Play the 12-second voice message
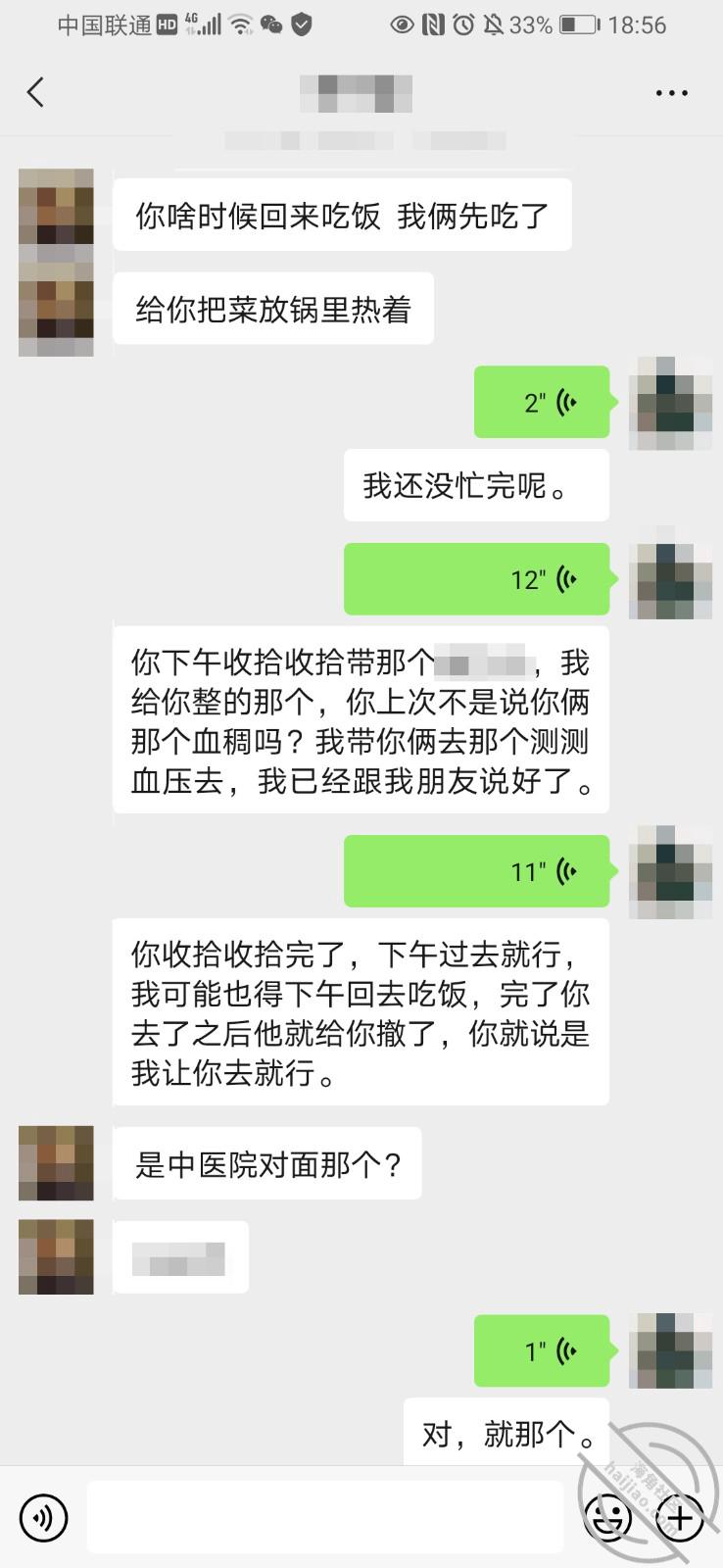The image size is (723, 1568). (x=477, y=579)
